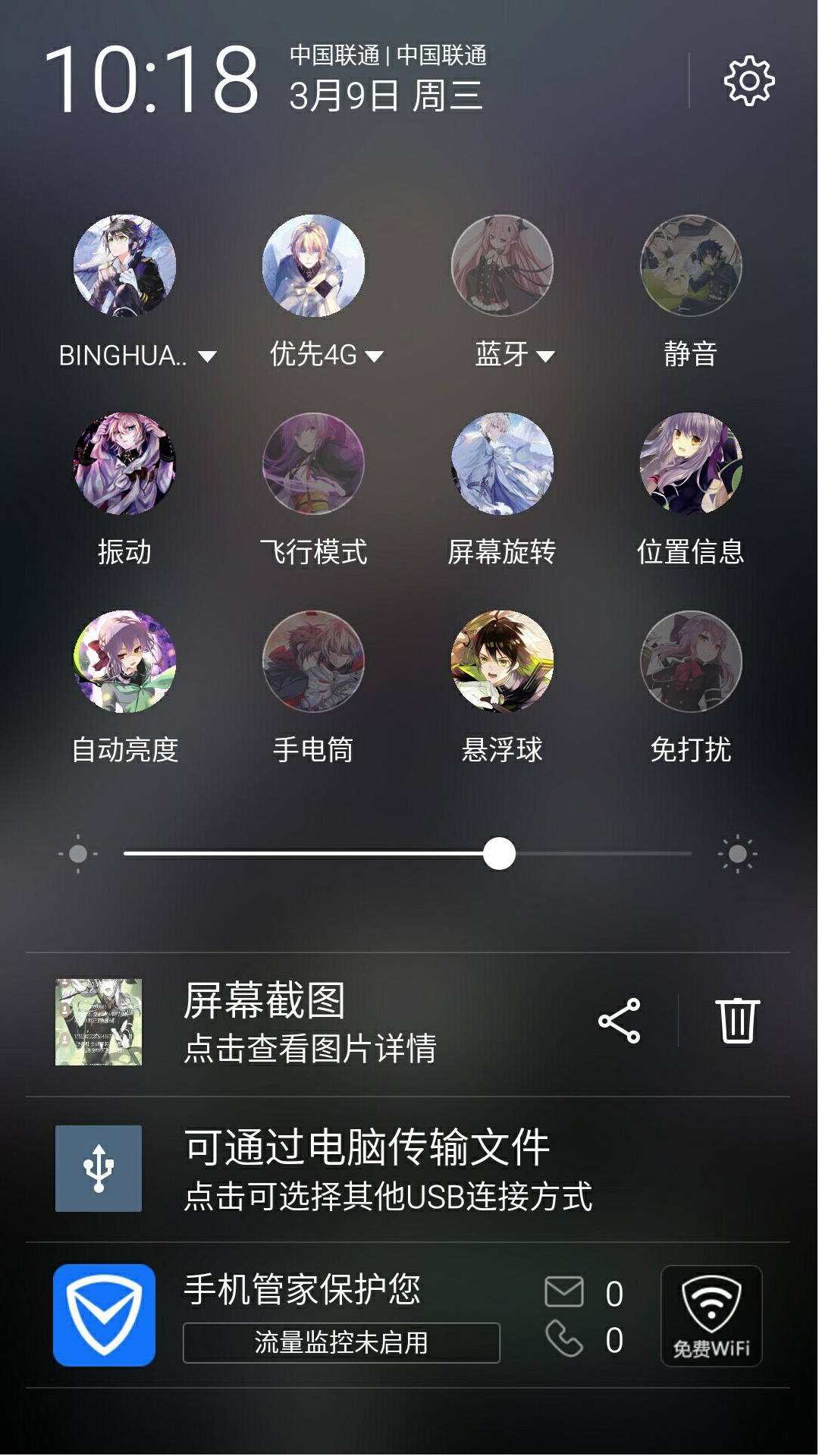Toggle the 优先4G mobile data tile
The image size is (819, 1456).
pyautogui.click(x=313, y=266)
